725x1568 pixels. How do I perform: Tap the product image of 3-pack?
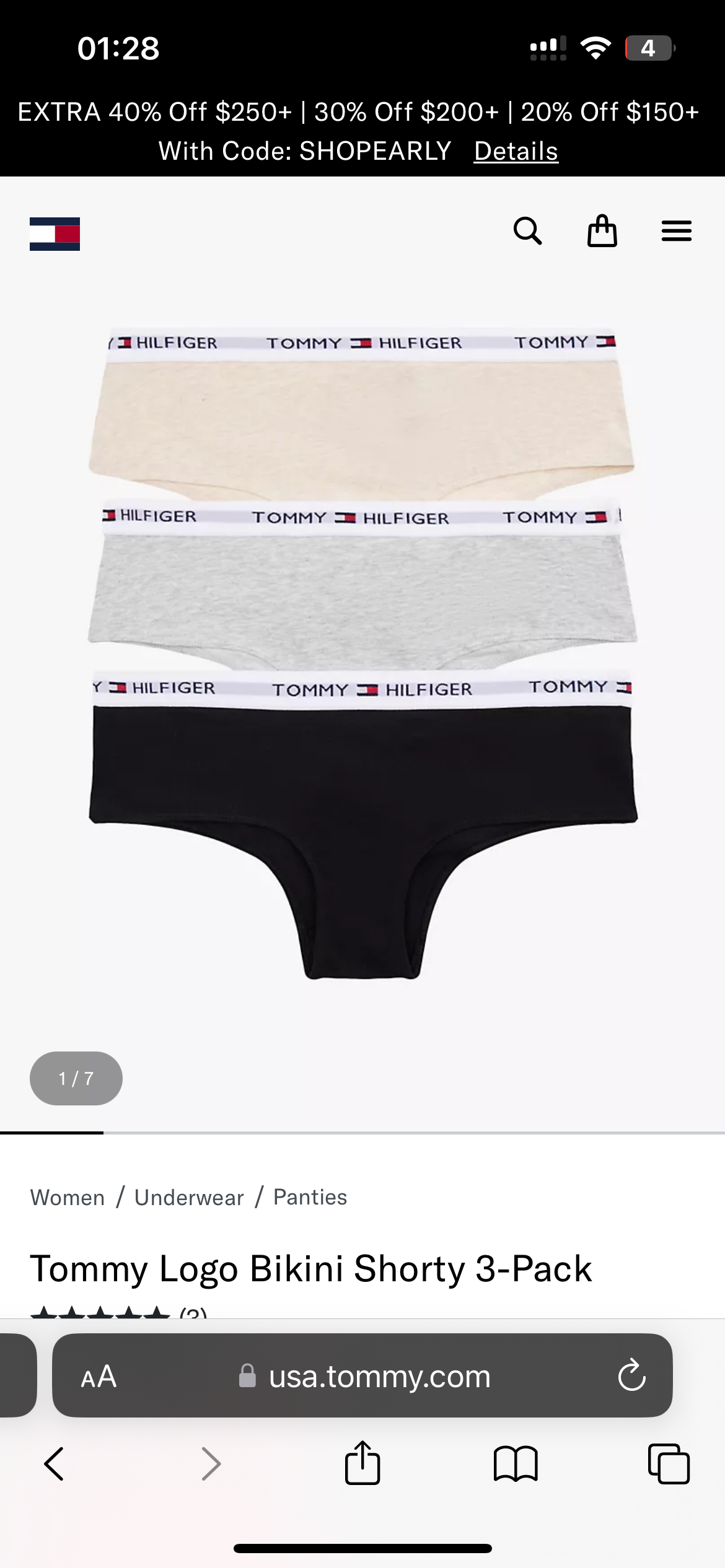(362, 650)
